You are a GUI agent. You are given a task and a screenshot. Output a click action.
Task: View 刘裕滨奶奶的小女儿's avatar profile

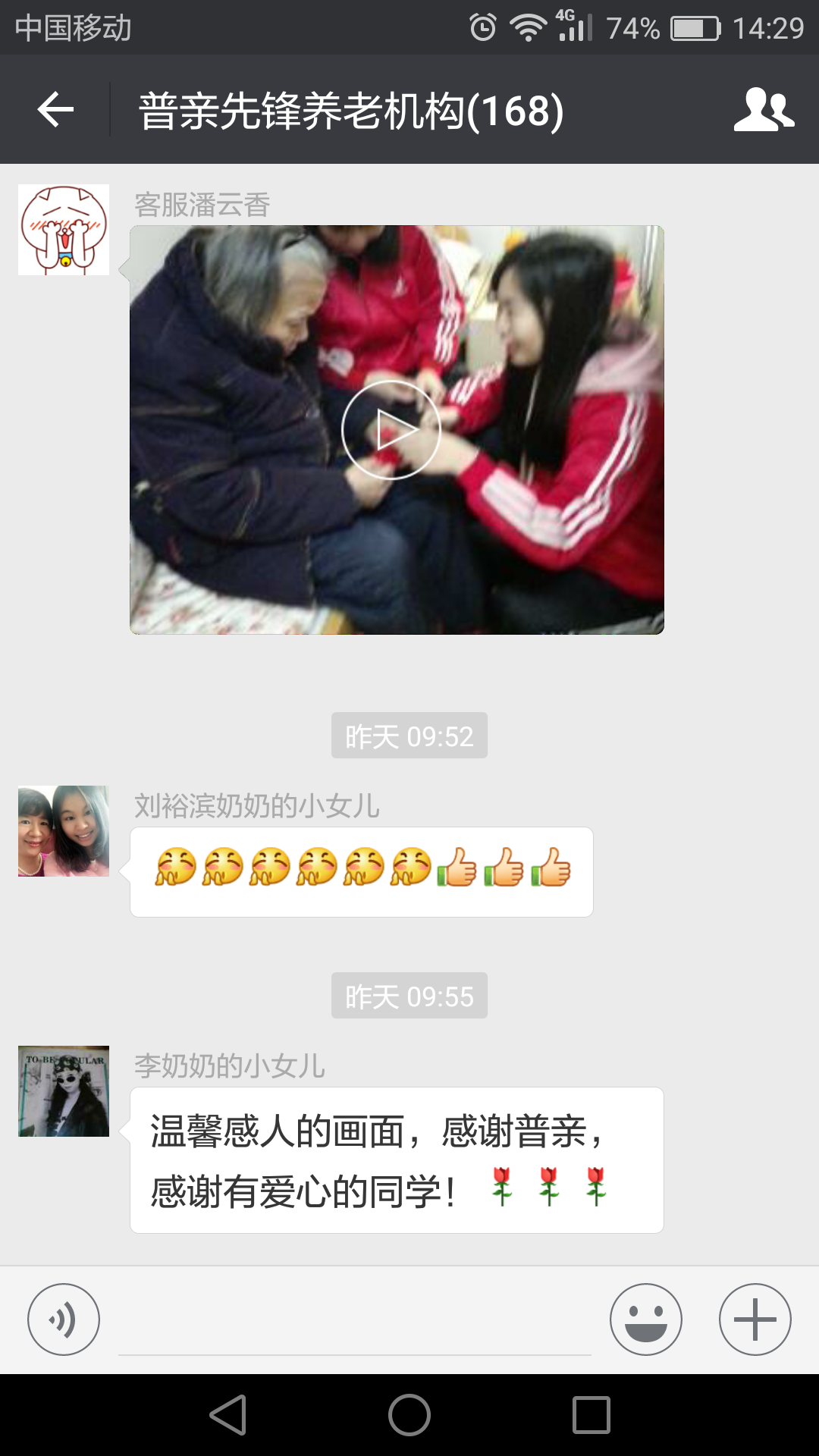[x=64, y=831]
